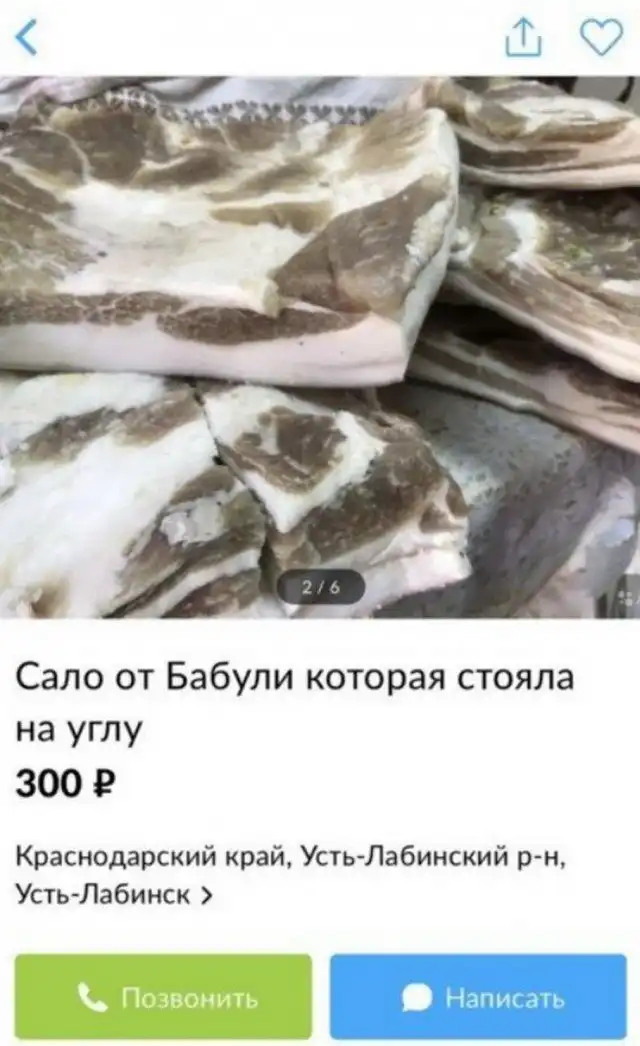Add the listing to favorites
Viewport: 640px width, 1046px height.
click(x=601, y=38)
